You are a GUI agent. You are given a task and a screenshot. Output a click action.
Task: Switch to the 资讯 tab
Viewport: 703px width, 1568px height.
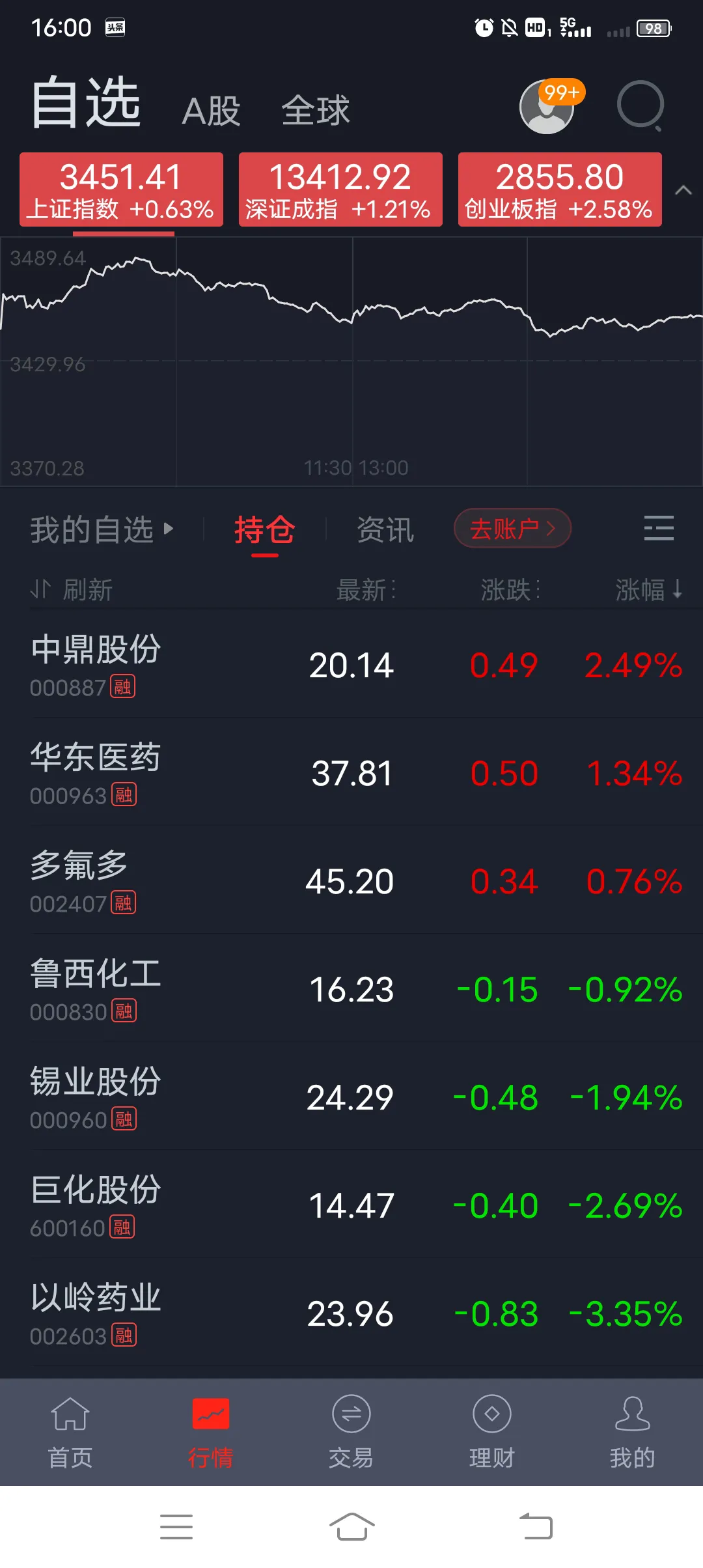pyautogui.click(x=385, y=529)
